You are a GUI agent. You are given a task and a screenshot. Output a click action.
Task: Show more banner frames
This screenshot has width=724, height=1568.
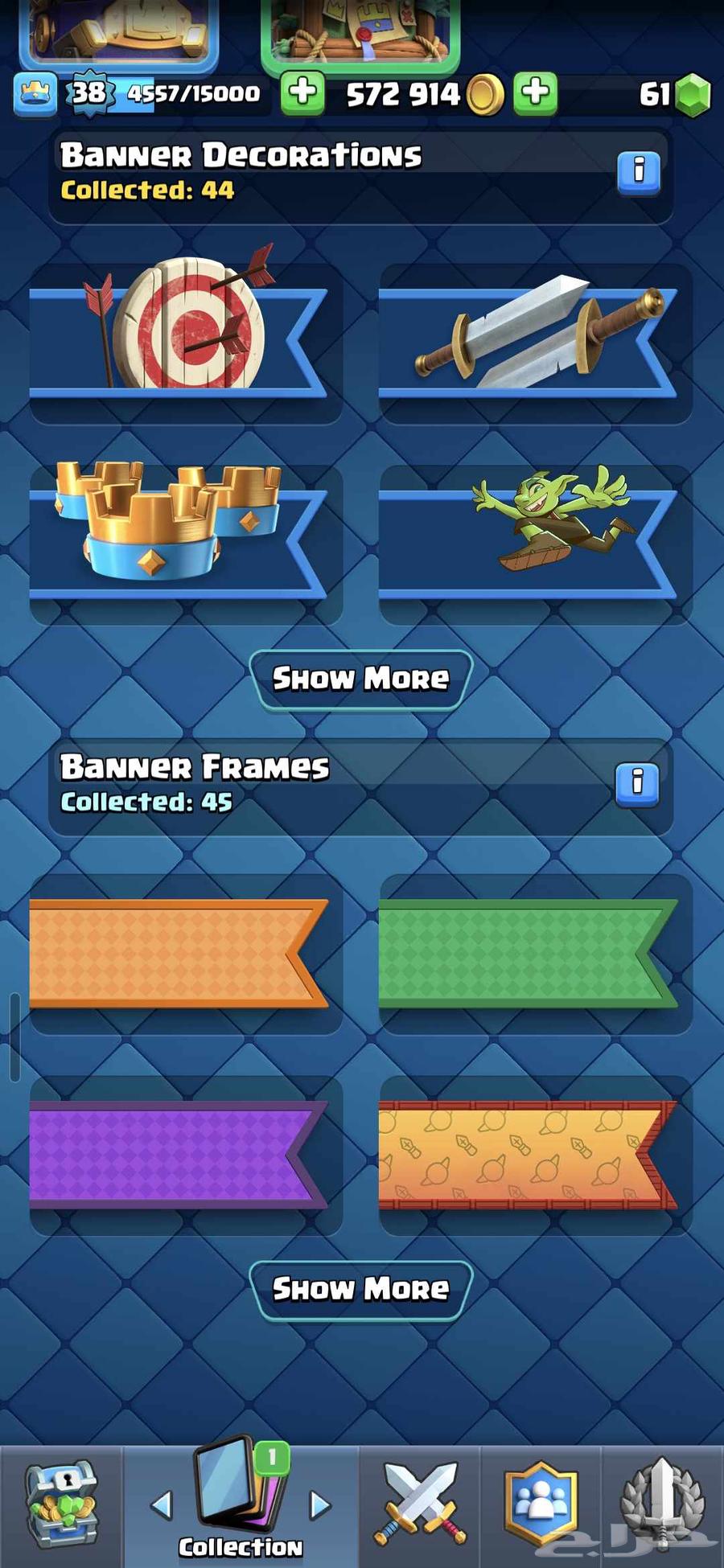click(x=360, y=1290)
